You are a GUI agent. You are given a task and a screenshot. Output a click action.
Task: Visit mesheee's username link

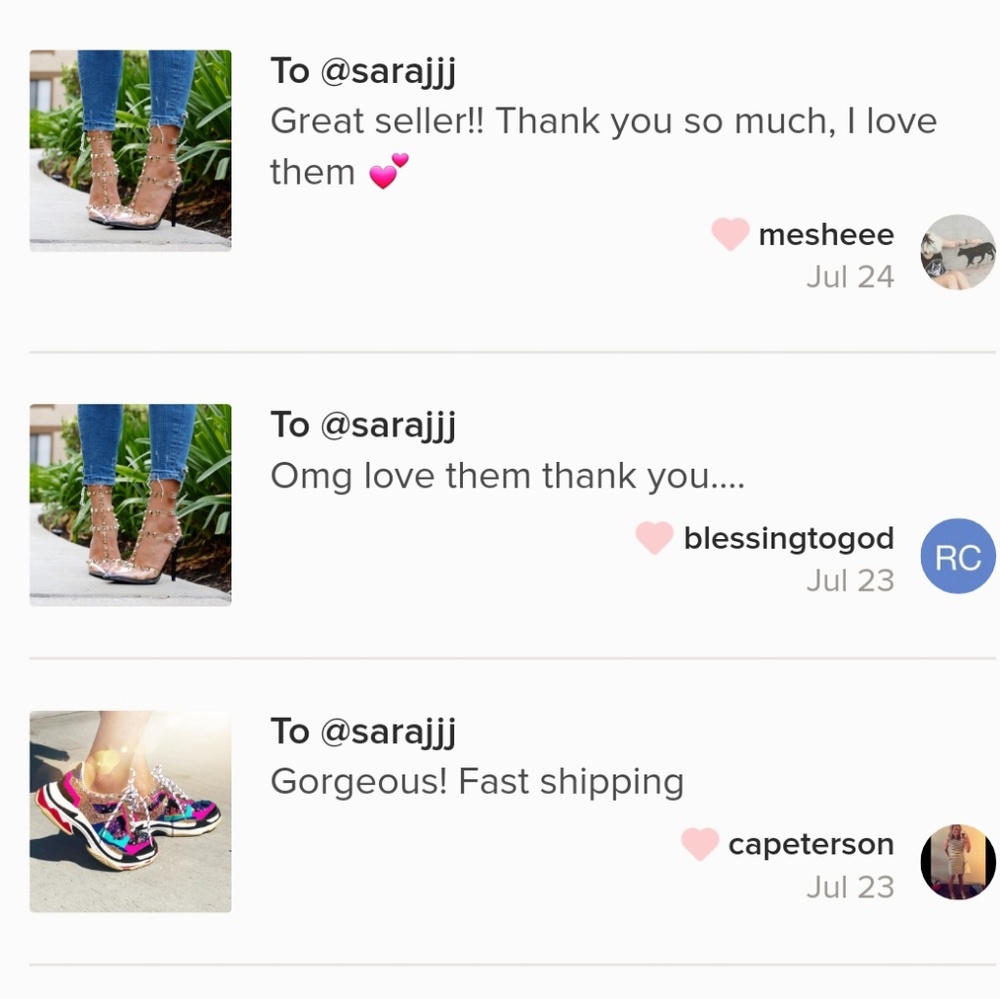tap(826, 235)
